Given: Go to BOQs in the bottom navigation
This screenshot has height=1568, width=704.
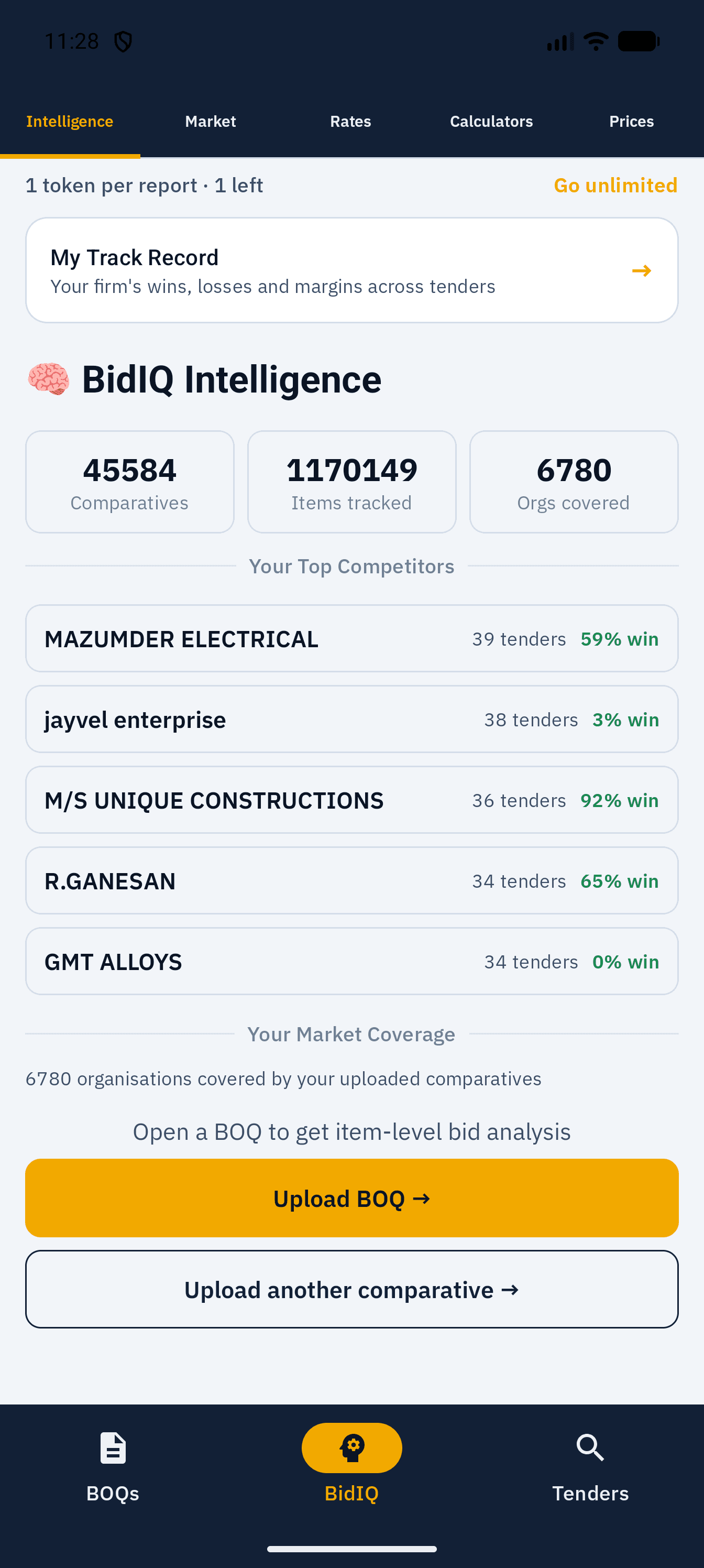Looking at the screenshot, I should tap(113, 1467).
